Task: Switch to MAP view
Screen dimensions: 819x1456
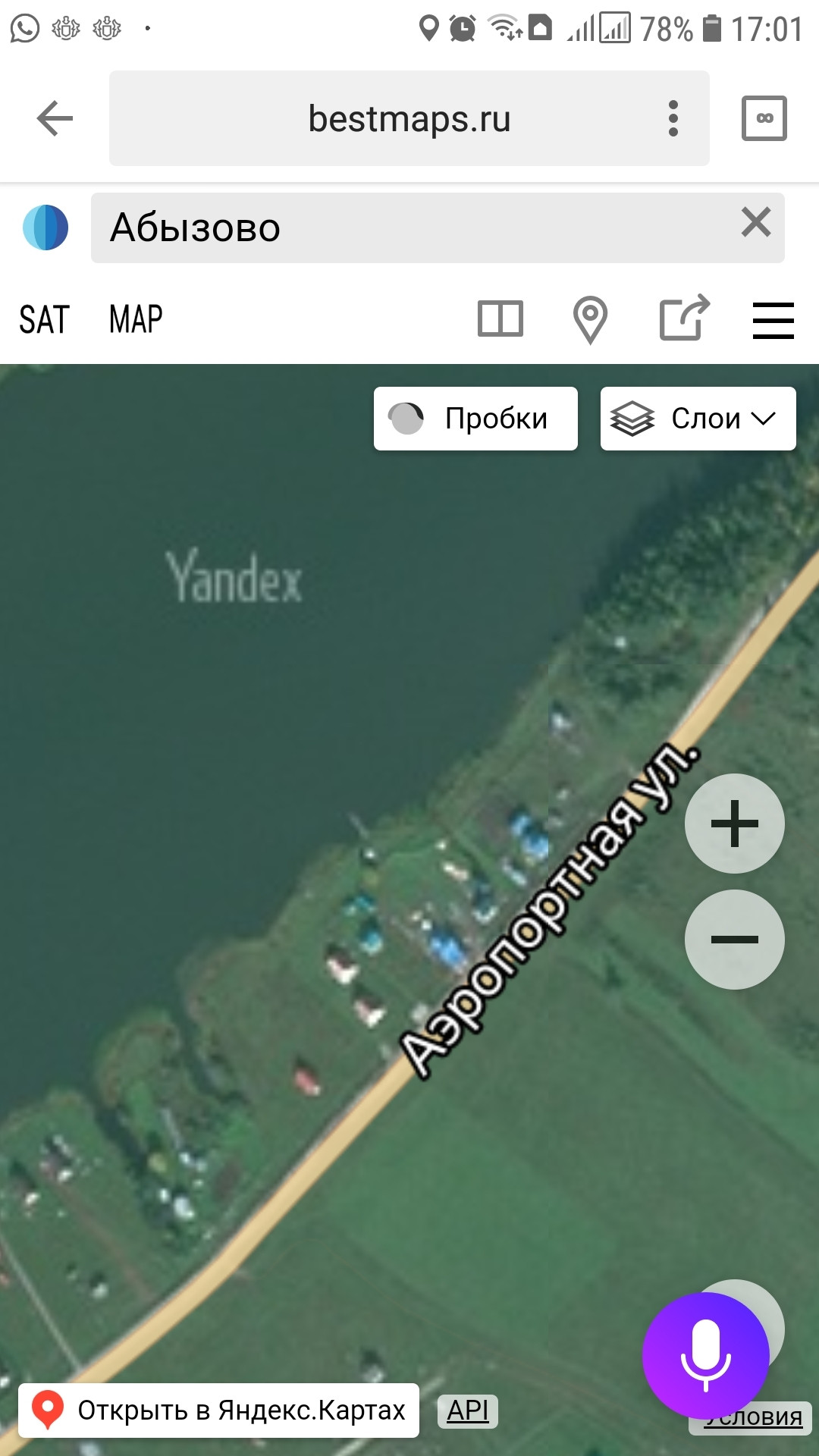Action: pos(136,319)
